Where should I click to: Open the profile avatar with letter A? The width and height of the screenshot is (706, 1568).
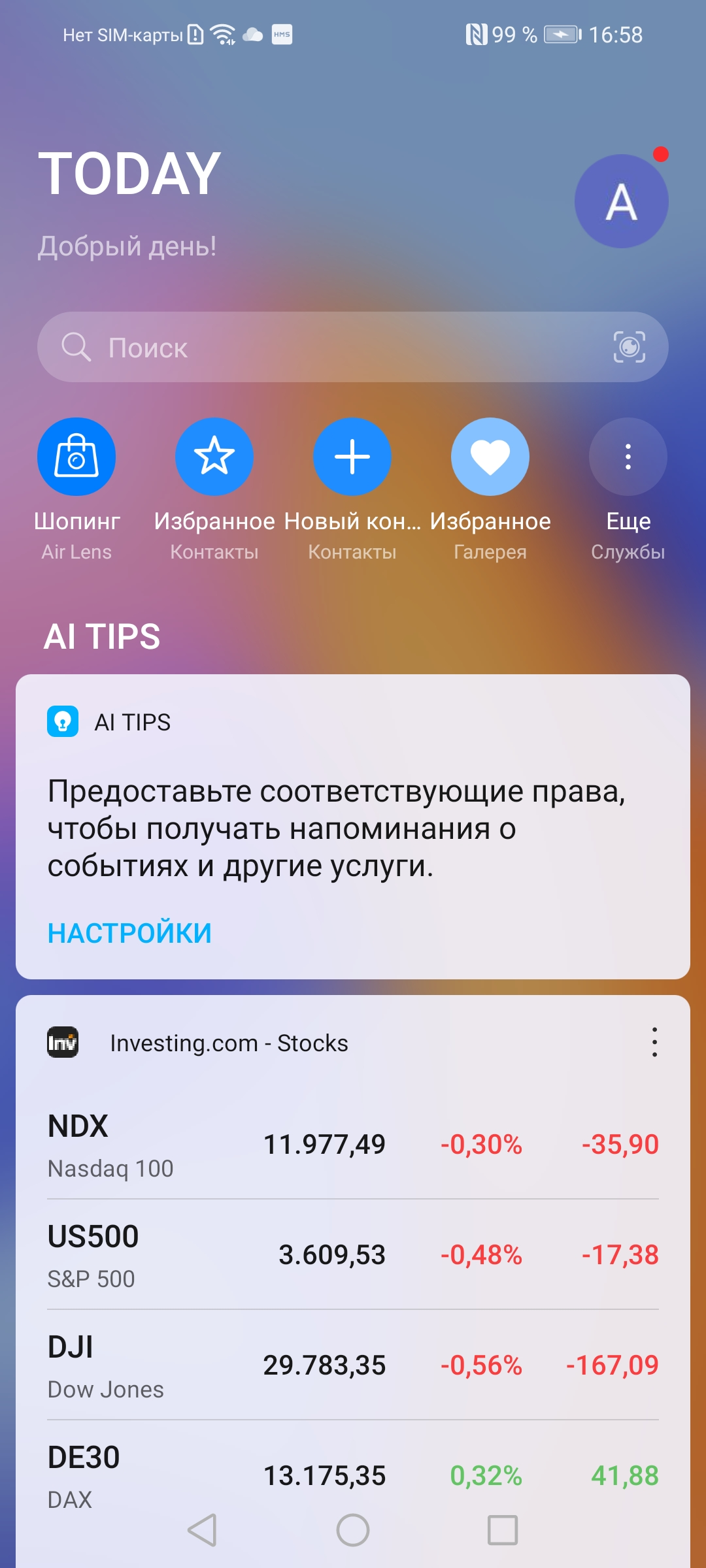coord(621,201)
